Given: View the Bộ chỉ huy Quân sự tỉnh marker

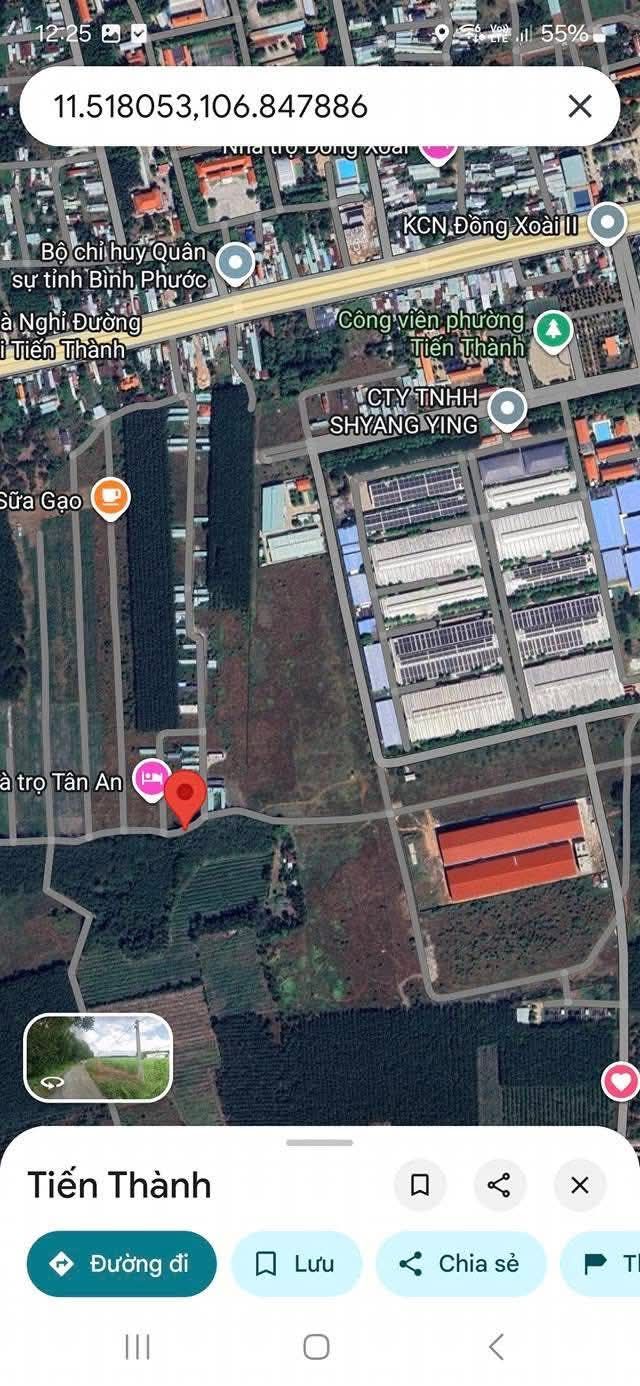Looking at the screenshot, I should coord(236,264).
